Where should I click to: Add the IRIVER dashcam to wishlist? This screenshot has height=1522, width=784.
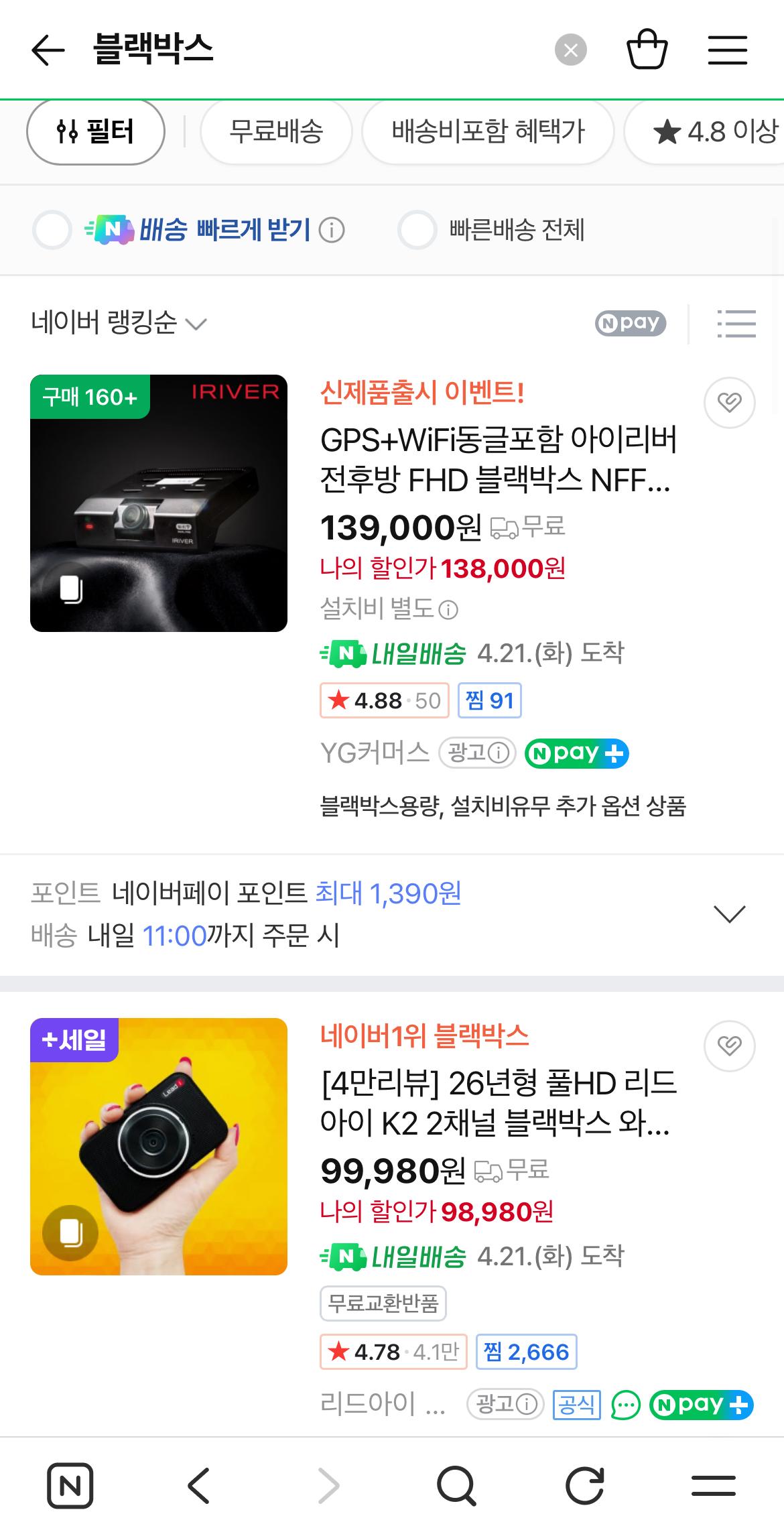(x=730, y=403)
